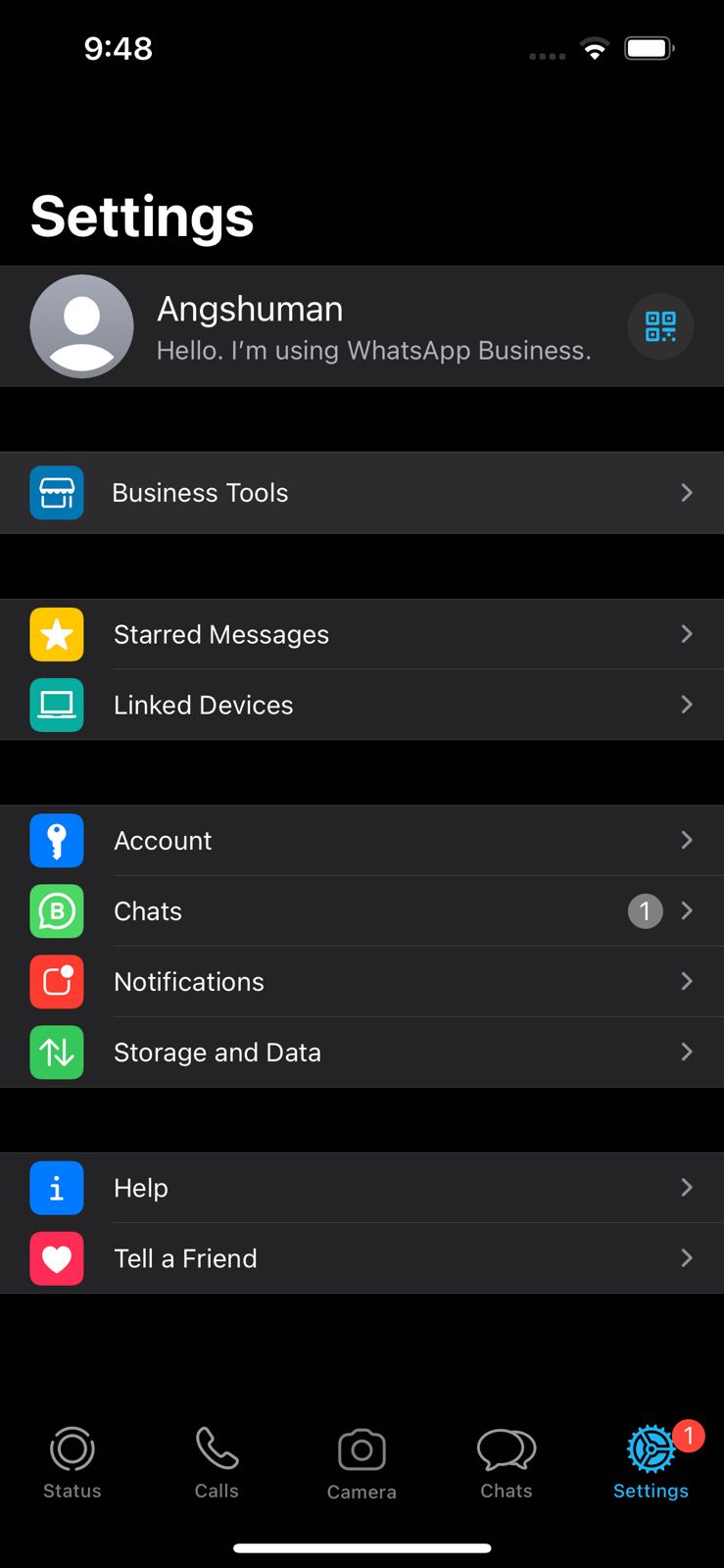Open the Business Tools storefront icon

click(x=57, y=493)
